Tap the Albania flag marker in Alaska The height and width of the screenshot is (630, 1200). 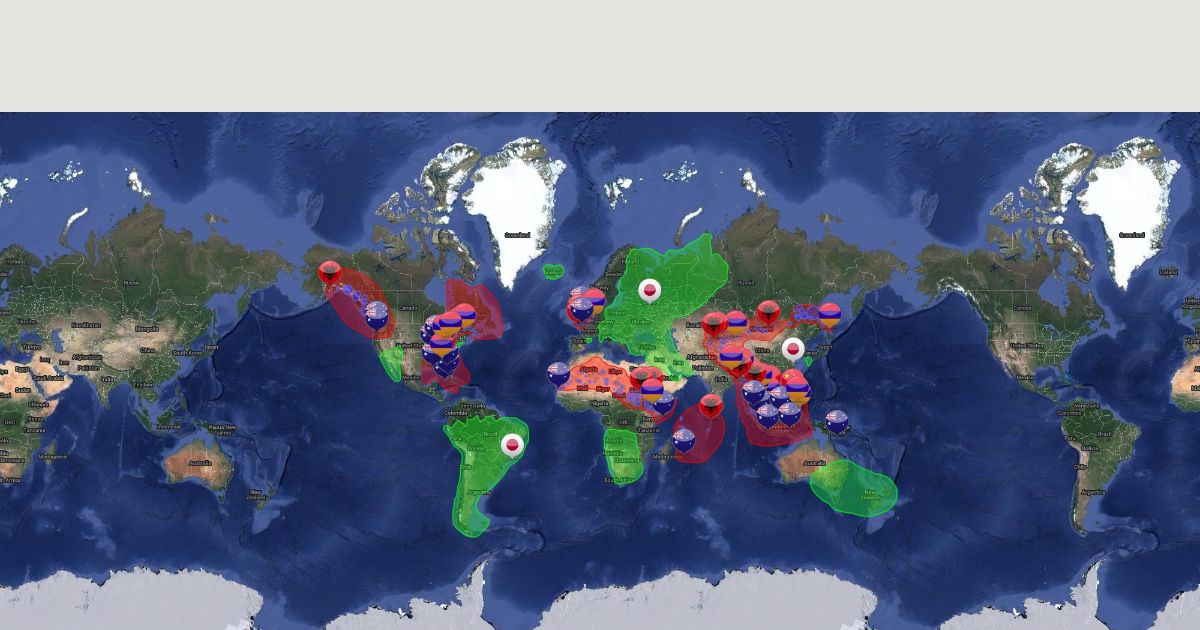(x=330, y=271)
